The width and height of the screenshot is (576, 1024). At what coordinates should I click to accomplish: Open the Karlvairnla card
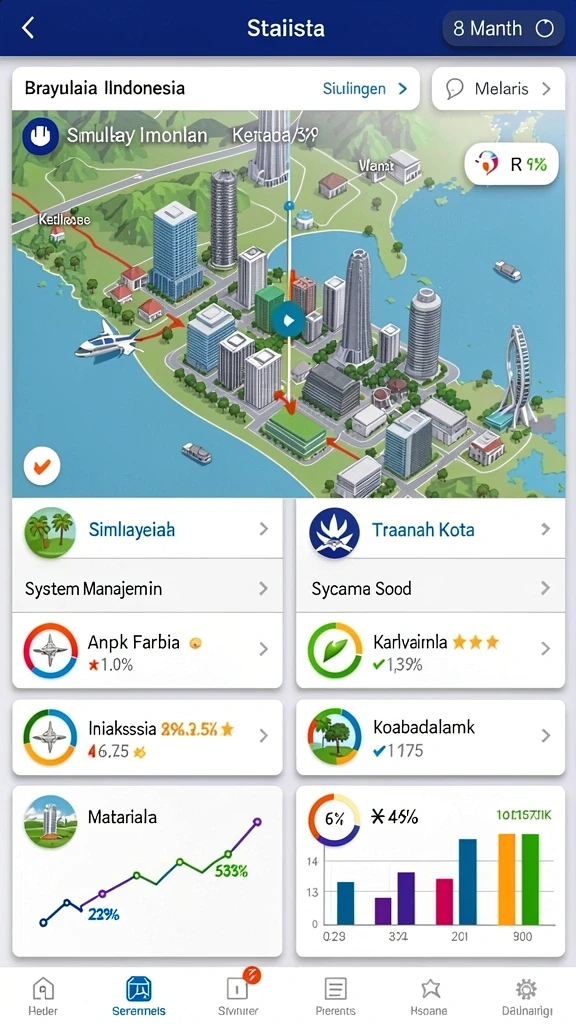point(430,650)
